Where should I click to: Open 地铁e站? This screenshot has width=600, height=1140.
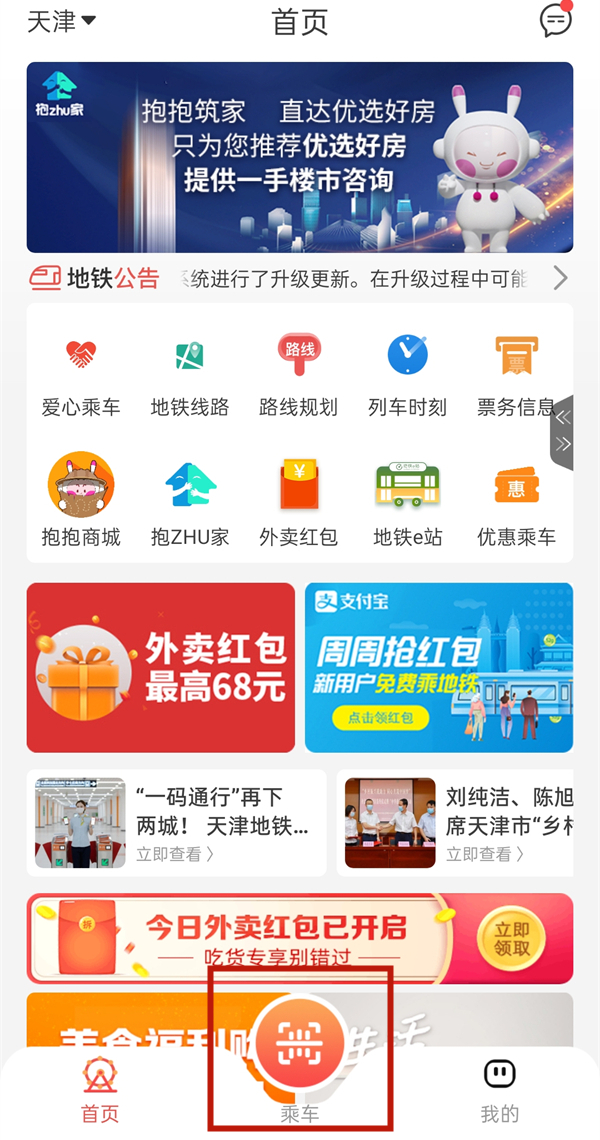click(407, 502)
